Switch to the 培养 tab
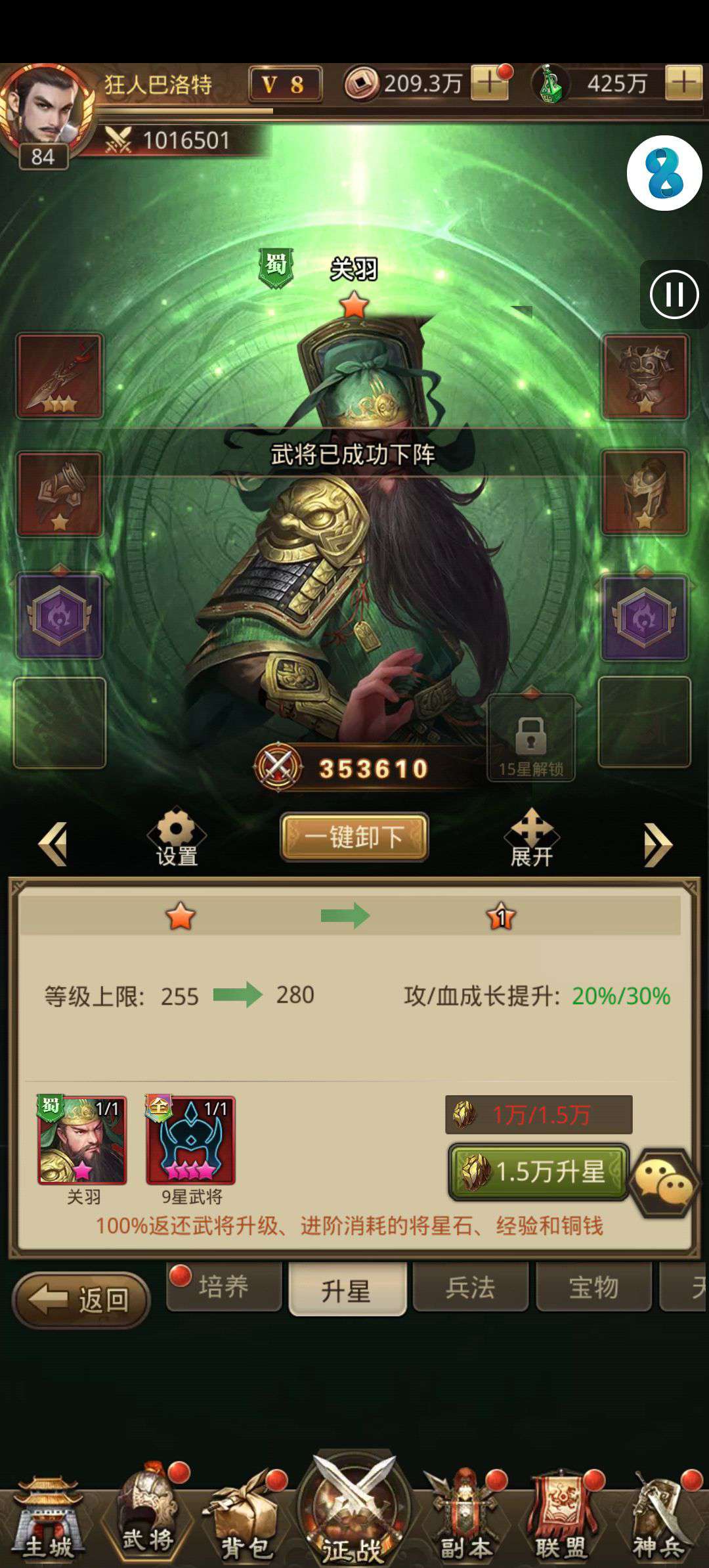 225,1287
